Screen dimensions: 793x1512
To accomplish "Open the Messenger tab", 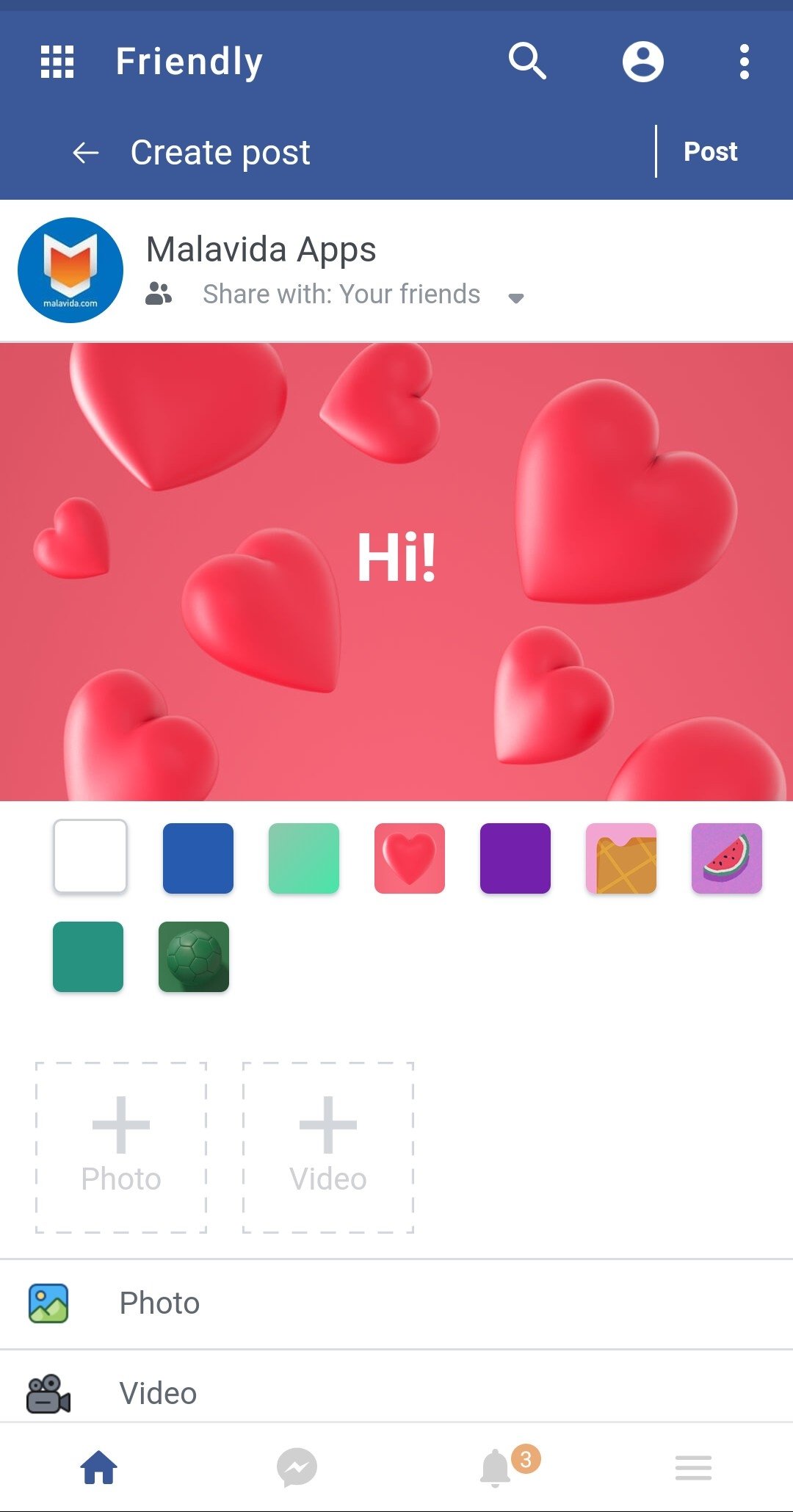I will click(x=297, y=1468).
